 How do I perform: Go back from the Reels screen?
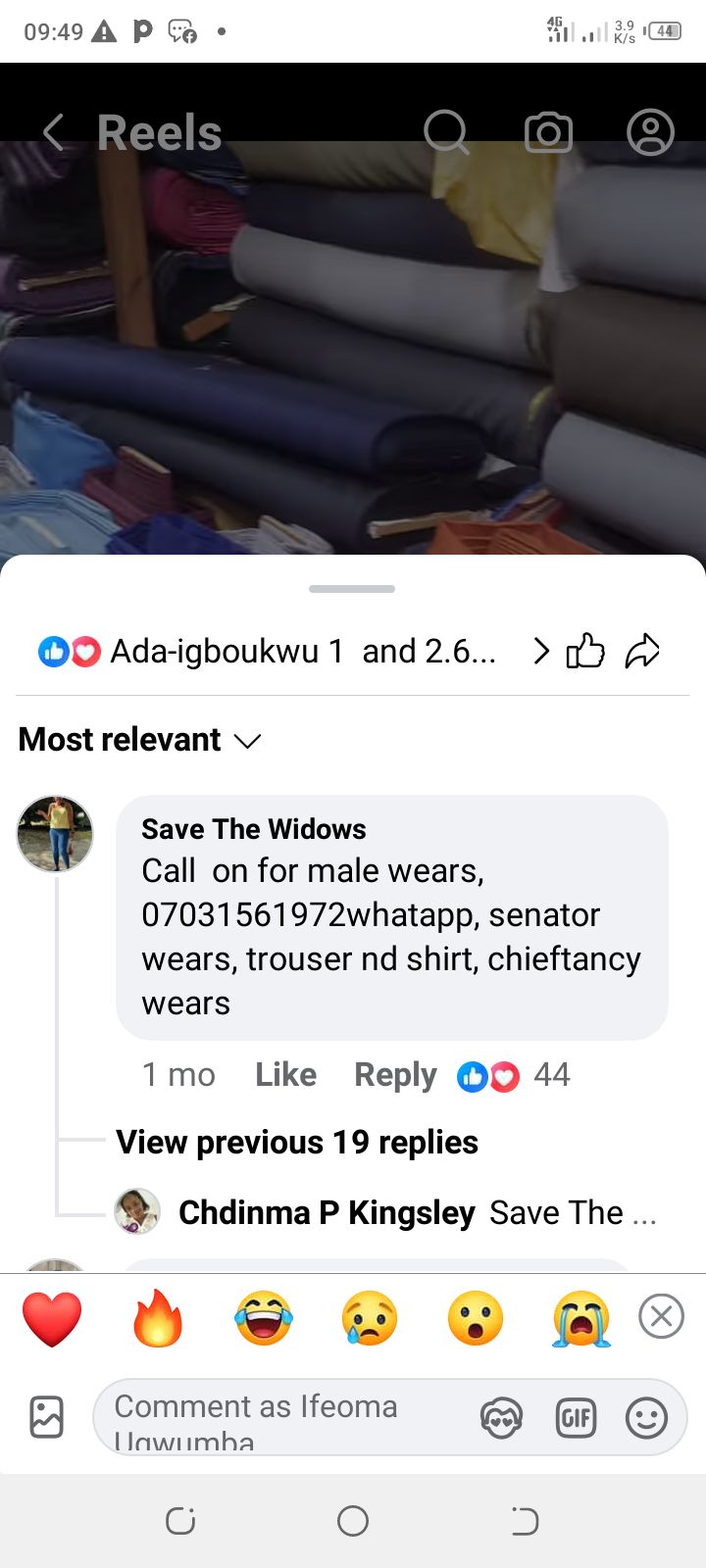tap(54, 132)
